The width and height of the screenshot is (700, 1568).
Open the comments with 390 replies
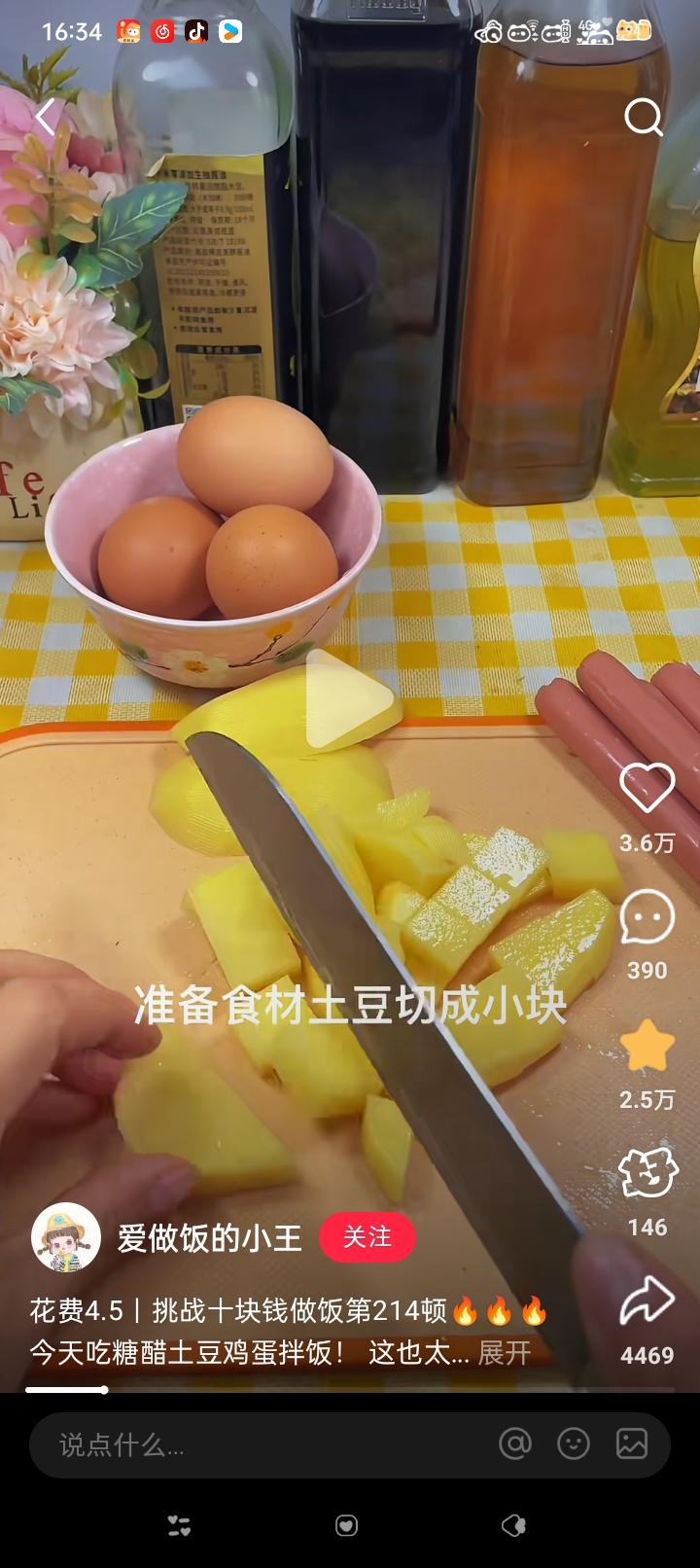click(647, 916)
